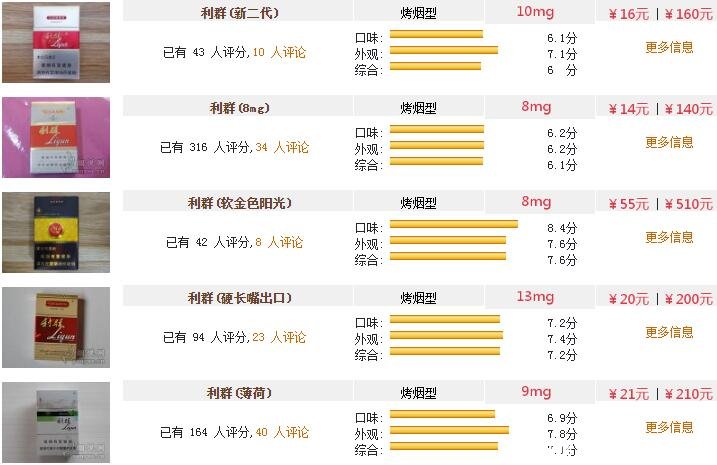
Task: Open 更多信息 for 利群(软金色阳光)
Action: pos(669,237)
